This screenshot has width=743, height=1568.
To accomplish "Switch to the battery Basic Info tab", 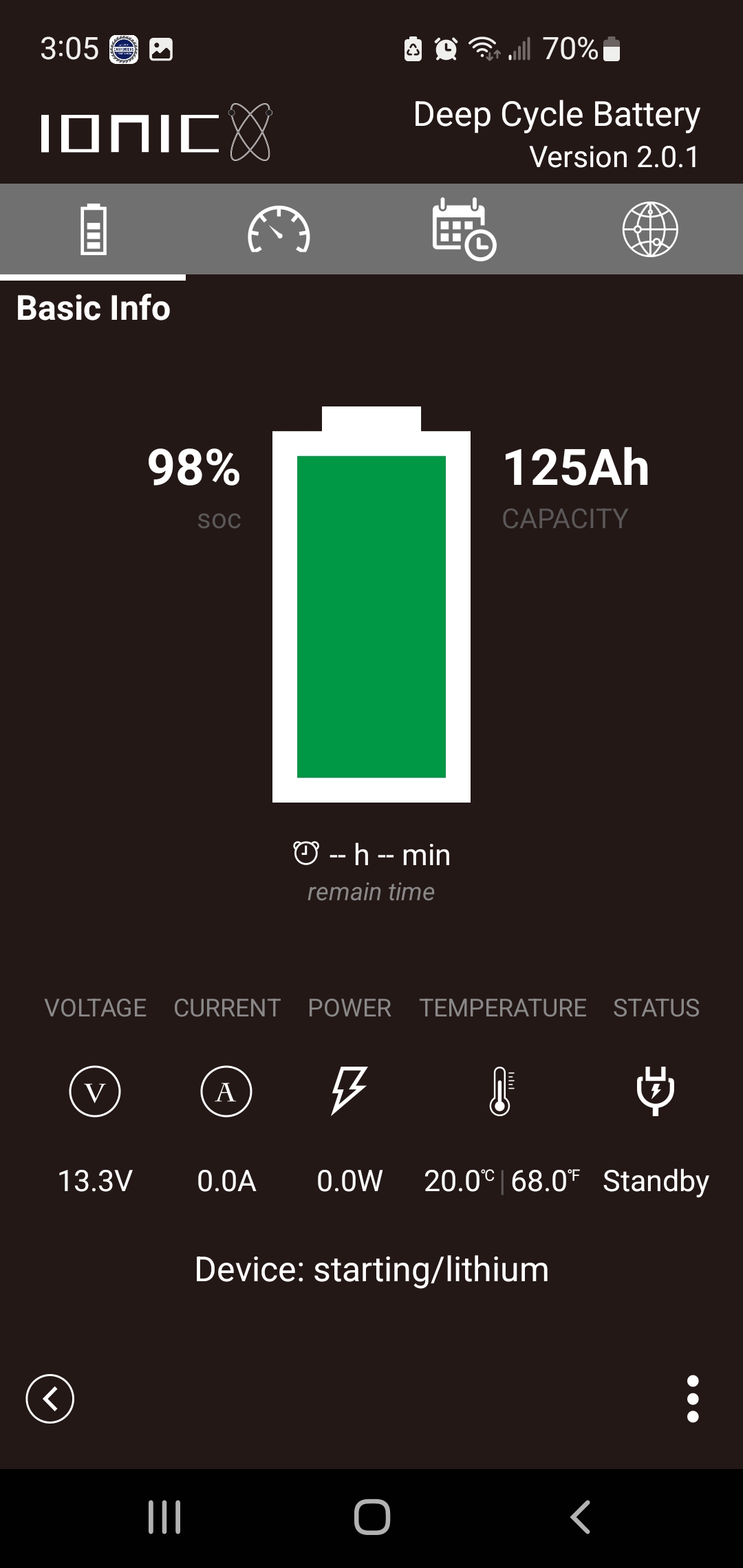I will 93,230.
